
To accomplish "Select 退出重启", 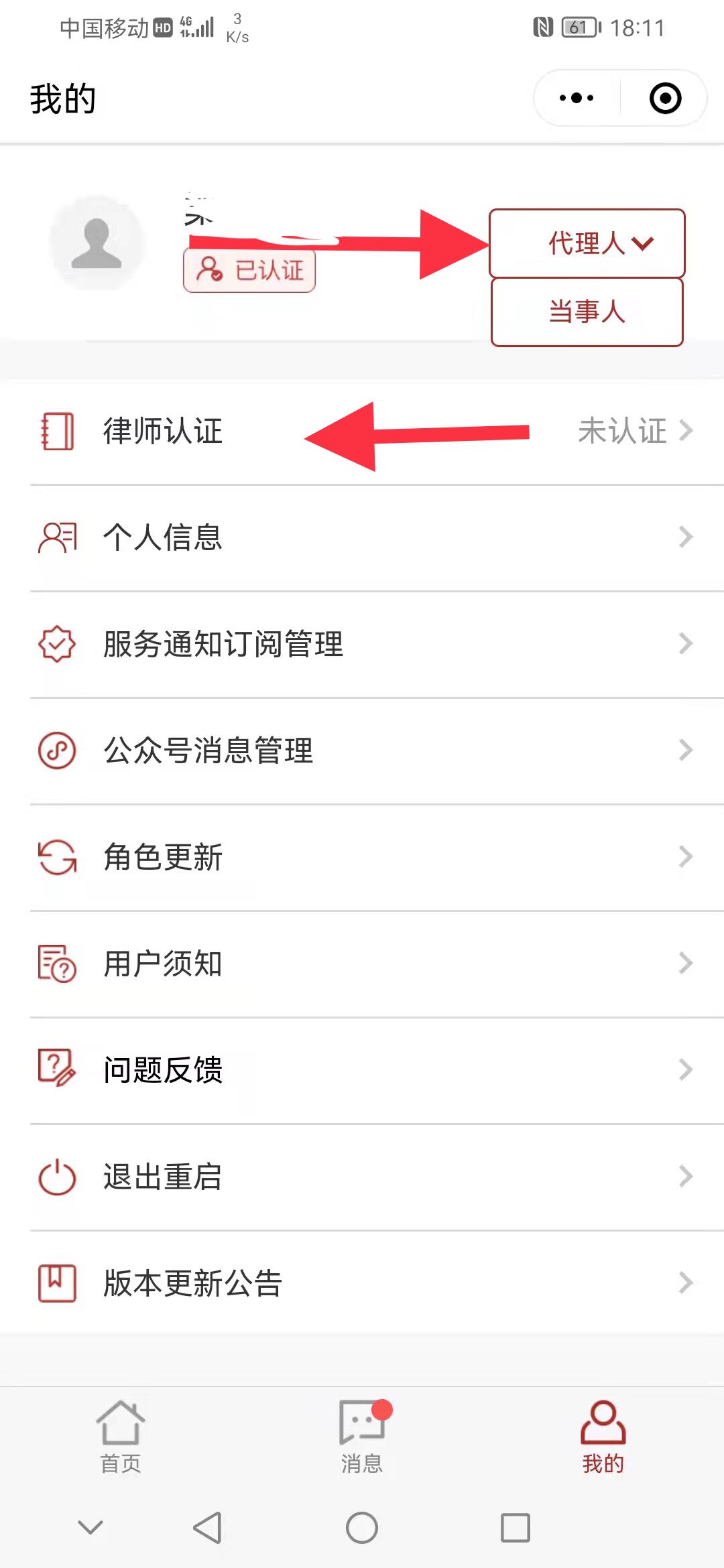I will [x=362, y=1177].
